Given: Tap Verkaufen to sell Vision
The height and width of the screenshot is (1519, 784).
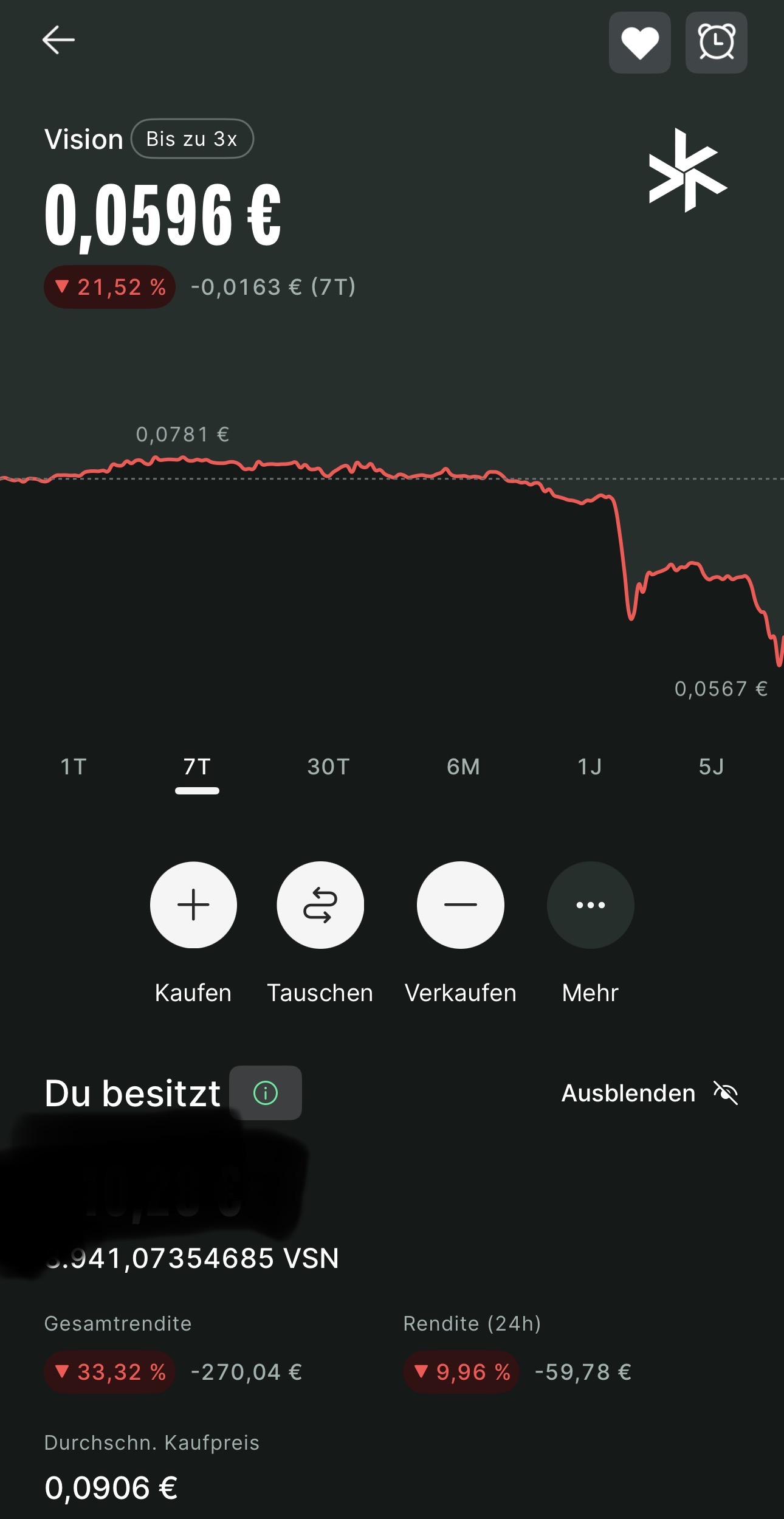Looking at the screenshot, I should coord(460,905).
